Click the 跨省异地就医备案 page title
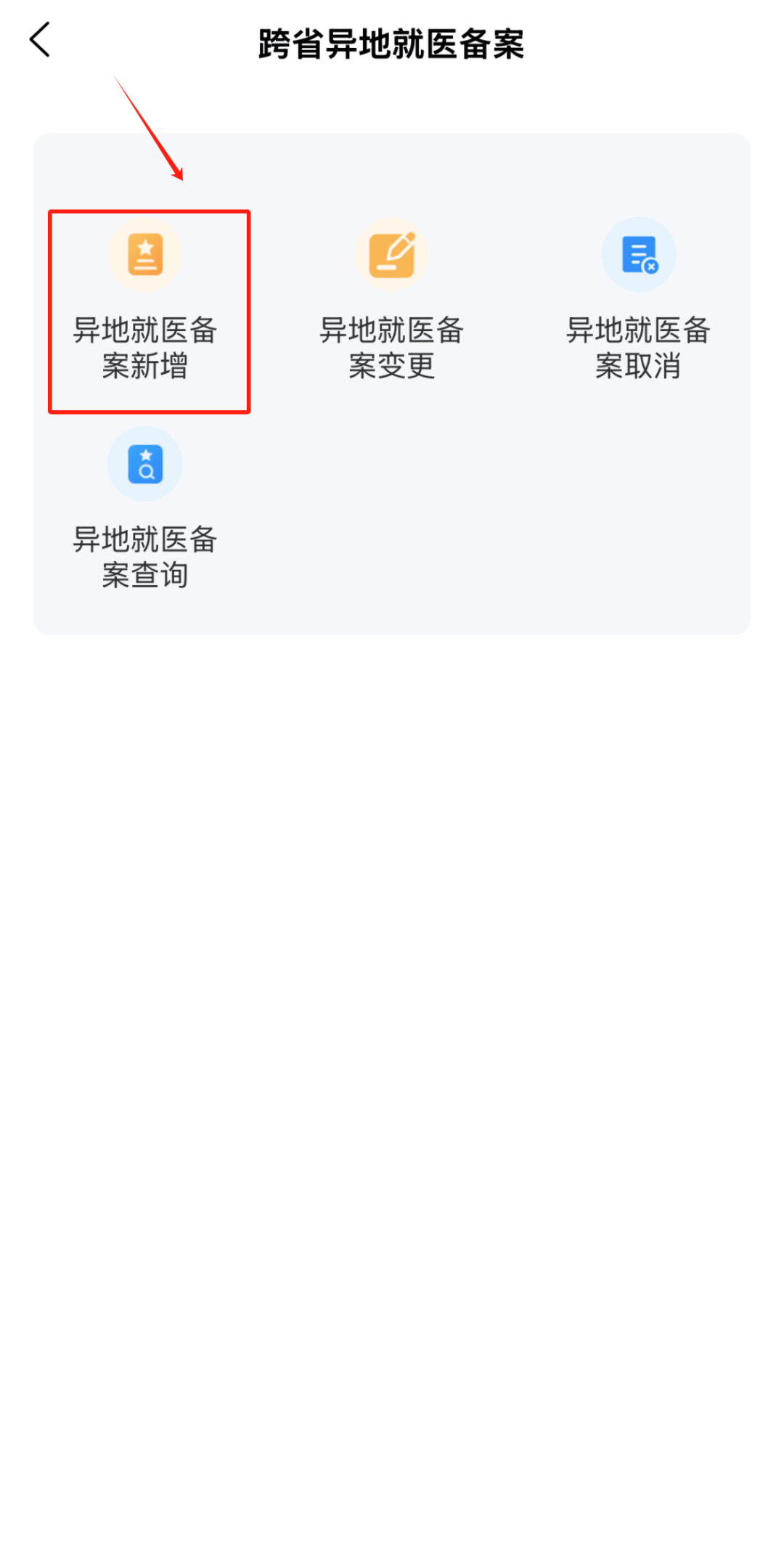Screen dimensions: 784x1566 392,42
